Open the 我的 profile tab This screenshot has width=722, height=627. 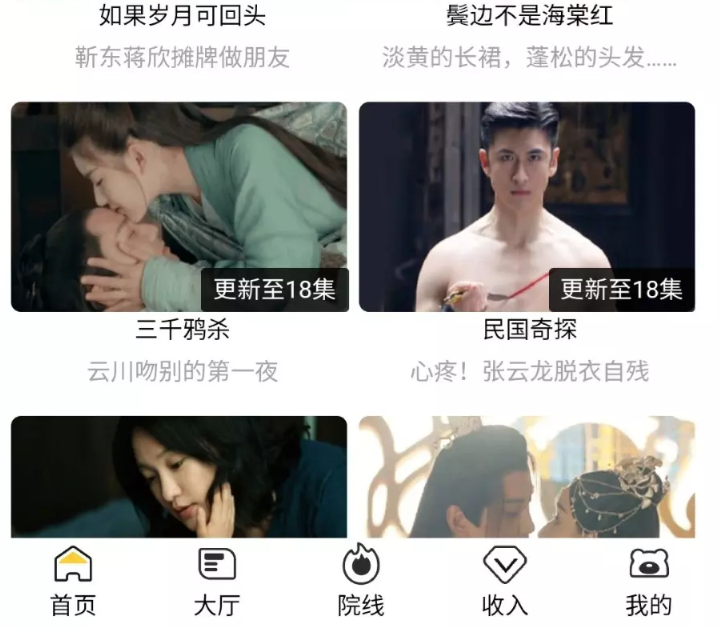649,581
